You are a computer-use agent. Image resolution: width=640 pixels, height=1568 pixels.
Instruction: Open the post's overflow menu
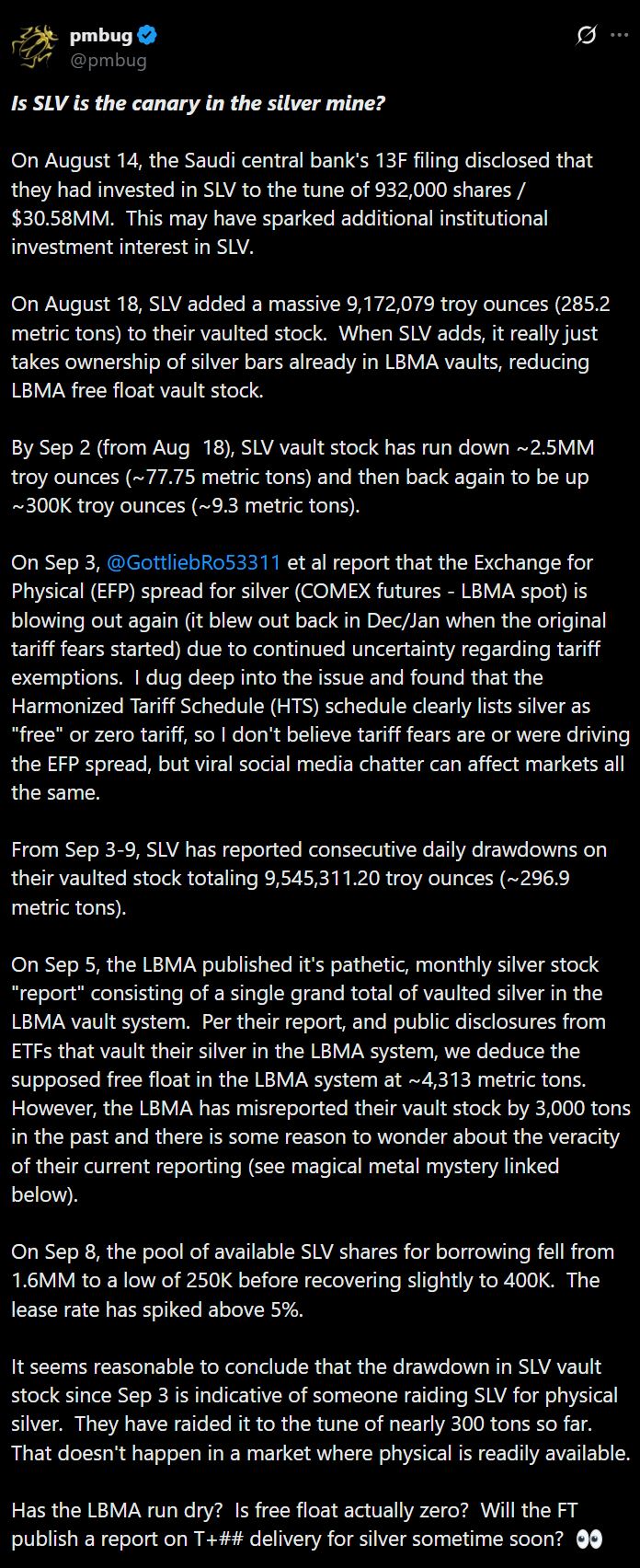[618, 36]
